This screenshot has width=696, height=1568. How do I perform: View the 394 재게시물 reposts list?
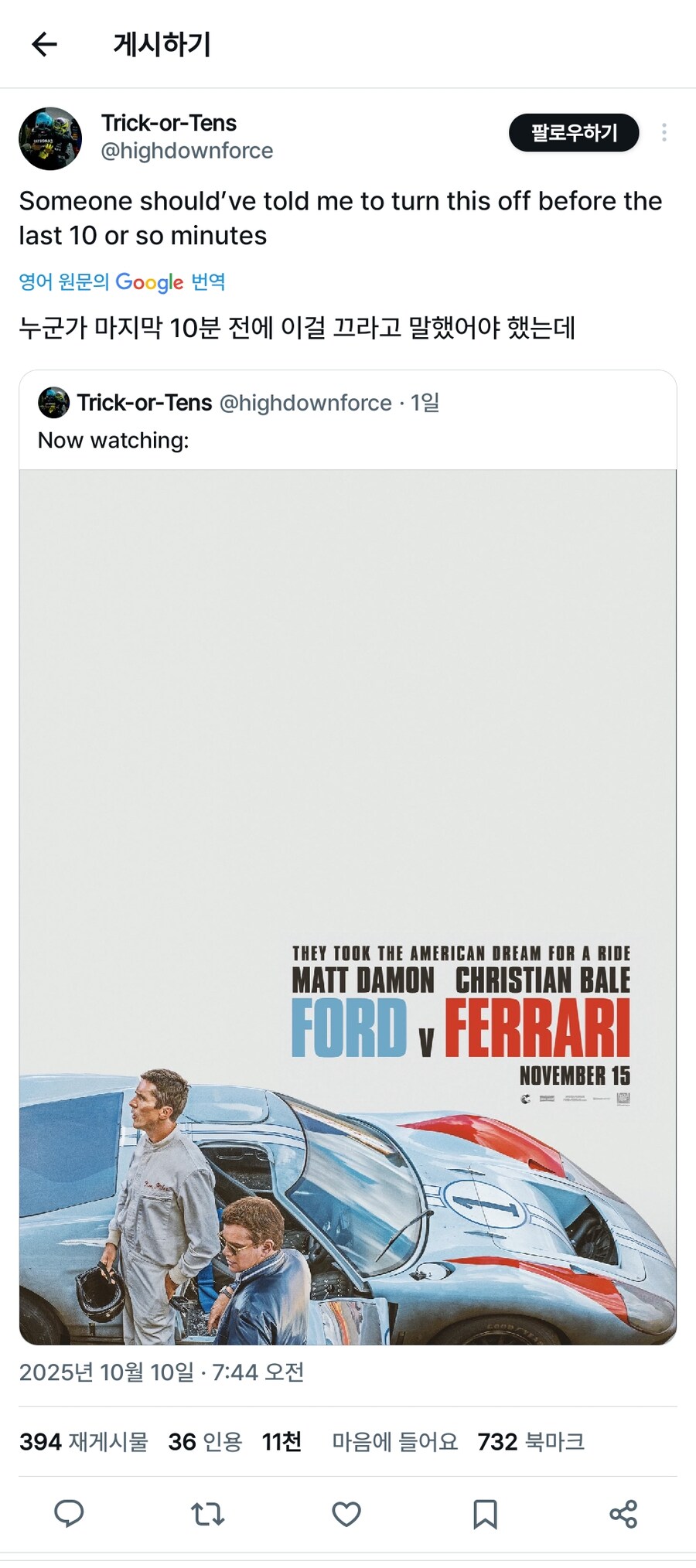coord(84,1441)
